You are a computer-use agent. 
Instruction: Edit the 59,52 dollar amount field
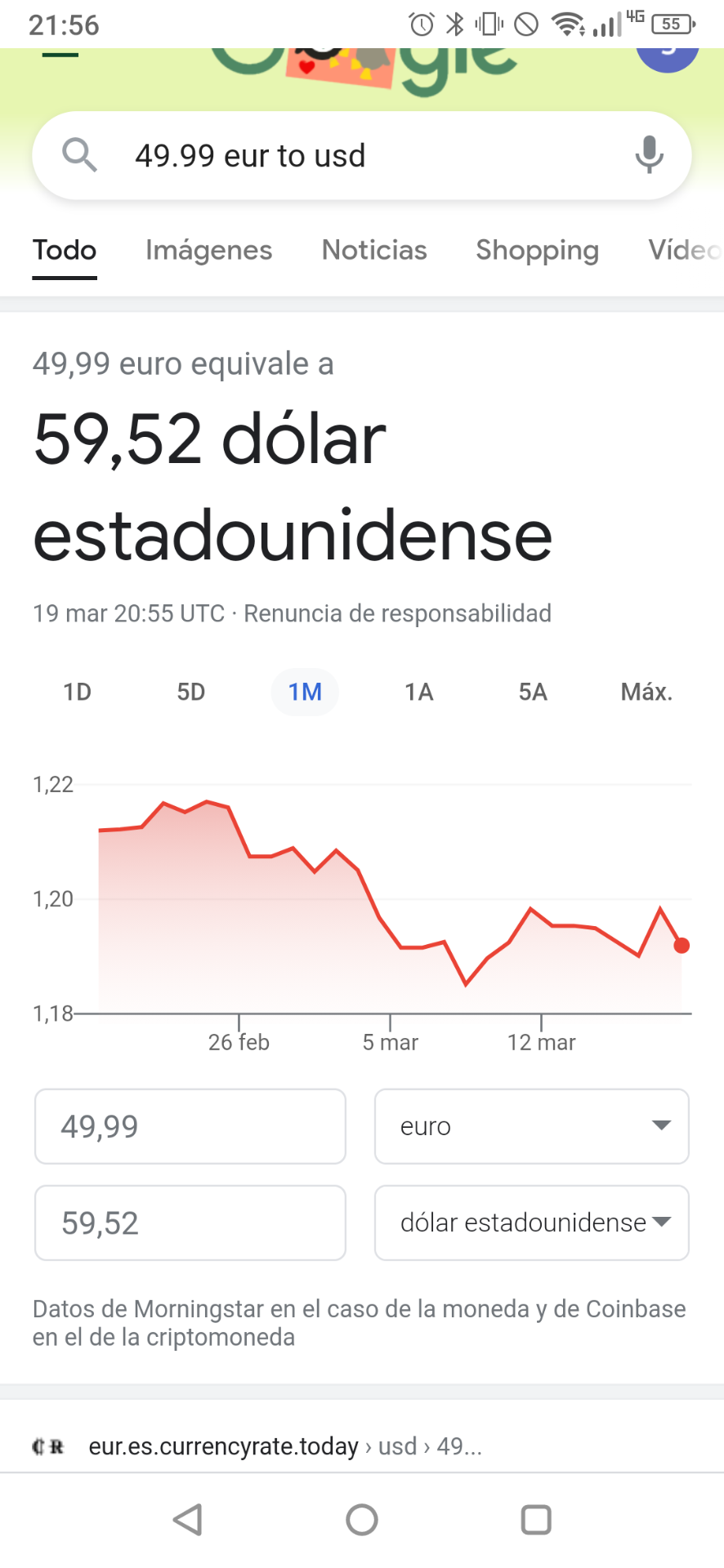pos(190,1223)
